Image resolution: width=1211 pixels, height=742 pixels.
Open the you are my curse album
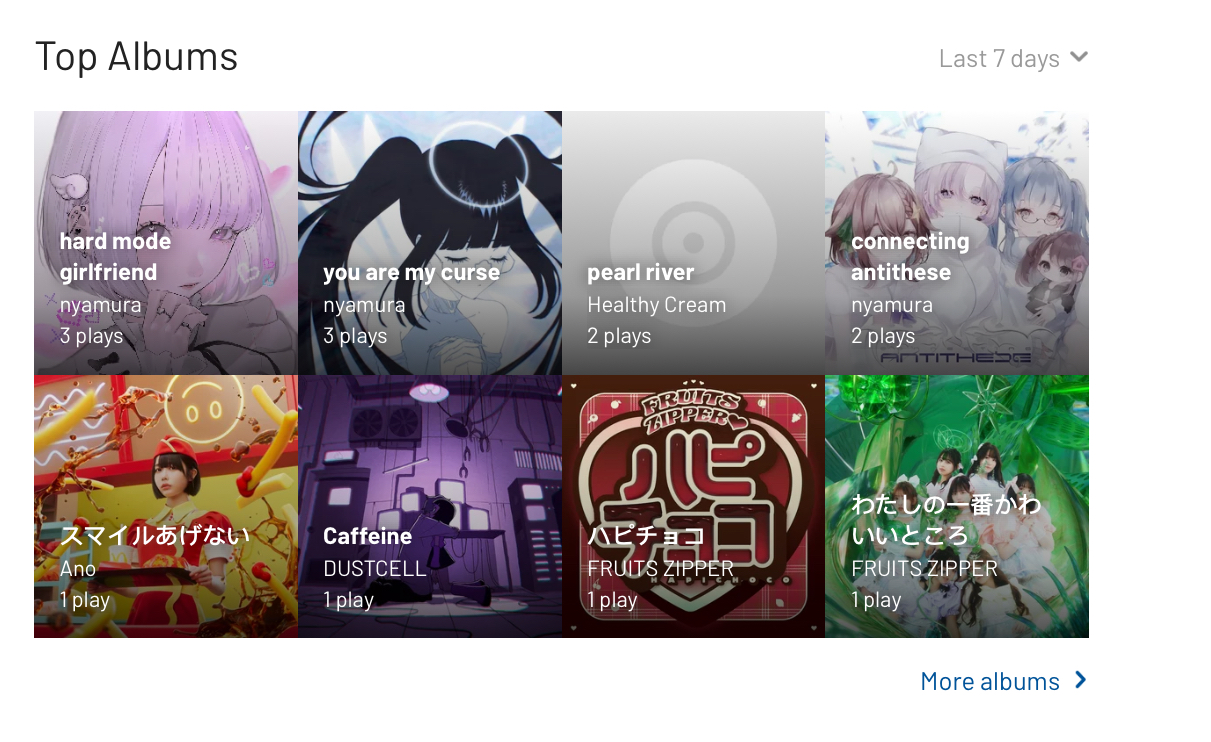[411, 272]
